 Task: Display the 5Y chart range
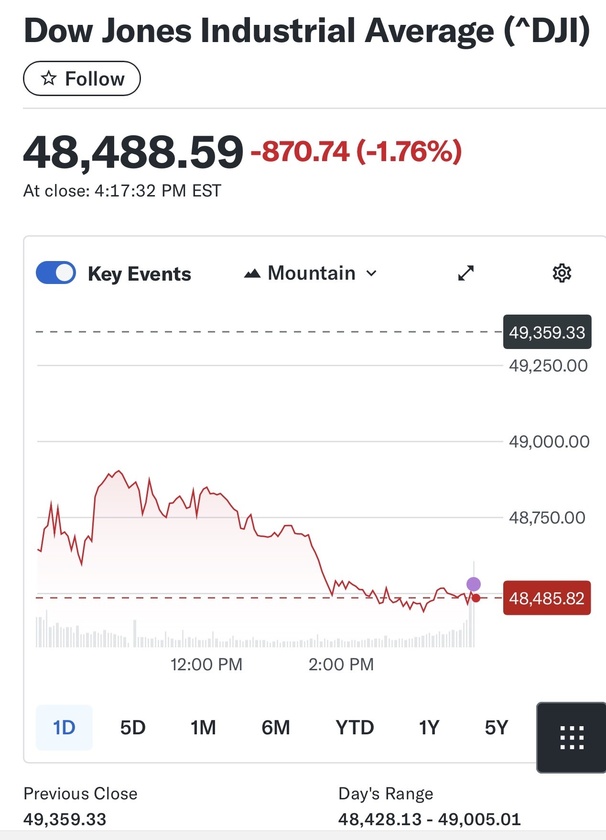coord(496,727)
